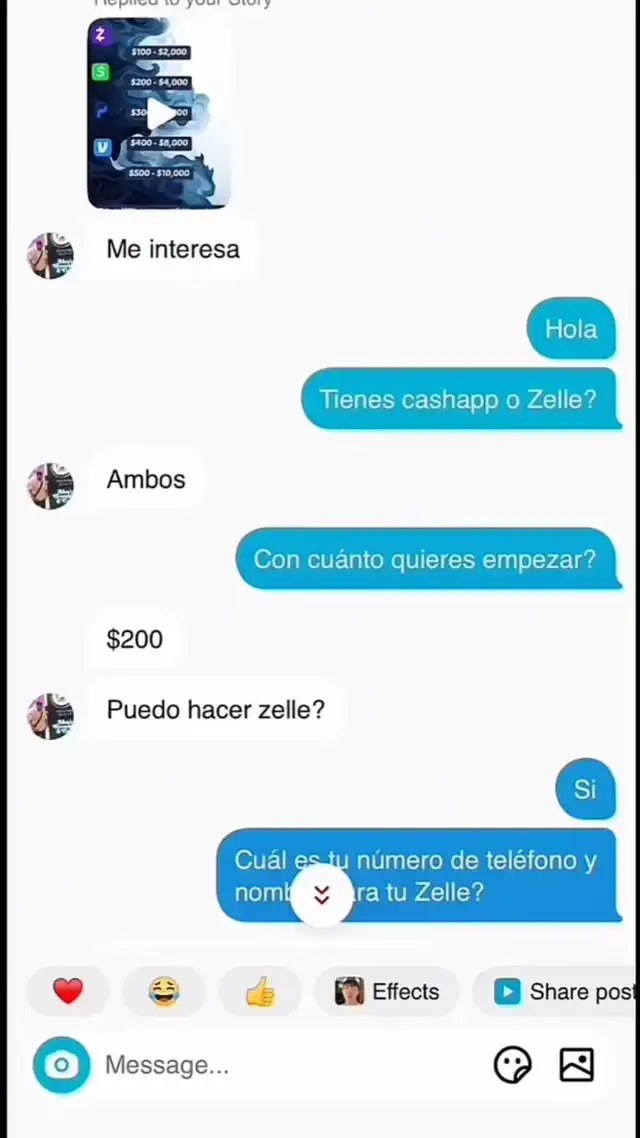View profile photo beside 'Puedo hacer zelle?'
The width and height of the screenshot is (640, 1138).
pyautogui.click(x=50, y=716)
